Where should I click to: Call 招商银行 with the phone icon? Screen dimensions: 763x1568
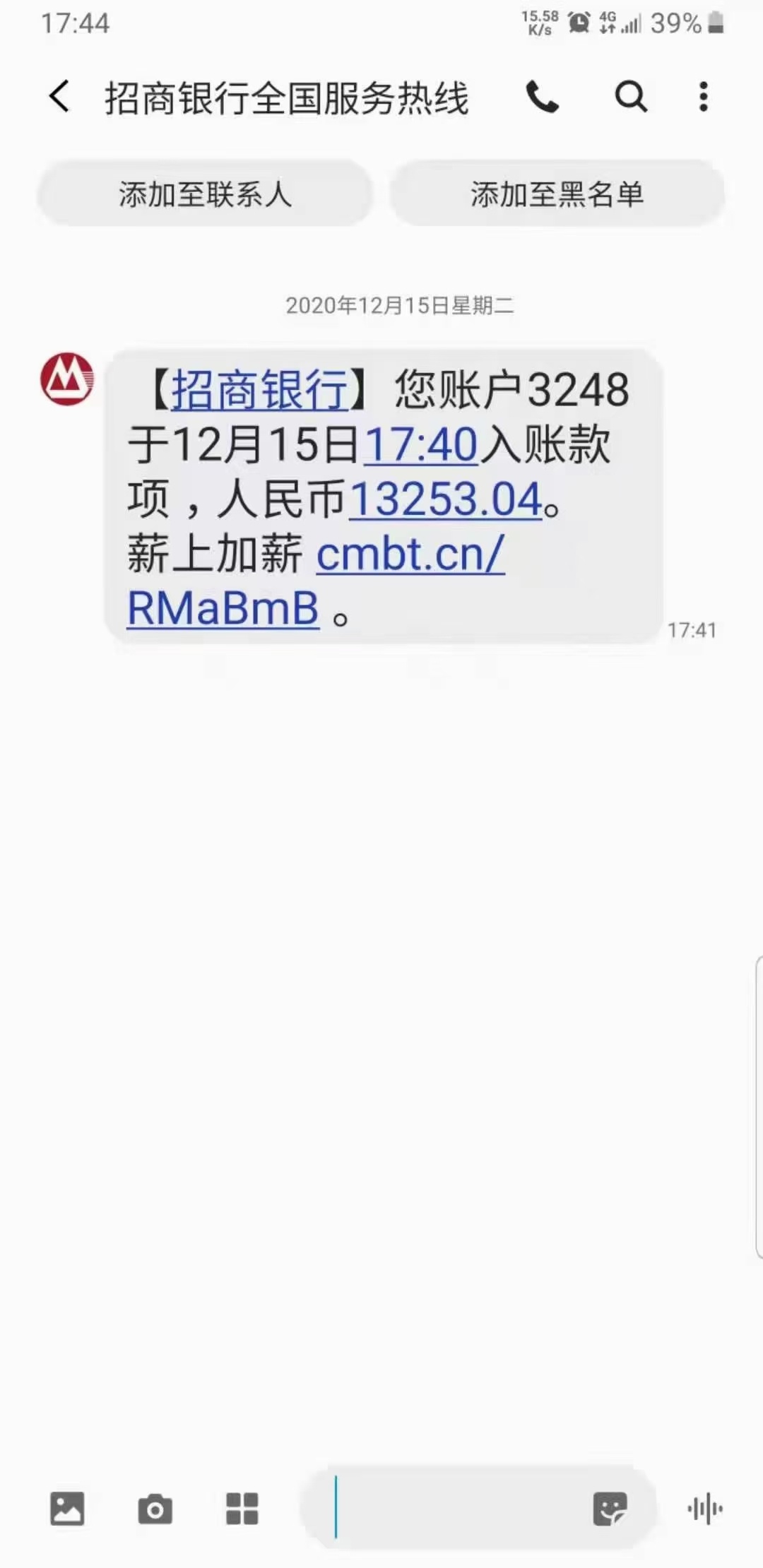click(x=543, y=97)
